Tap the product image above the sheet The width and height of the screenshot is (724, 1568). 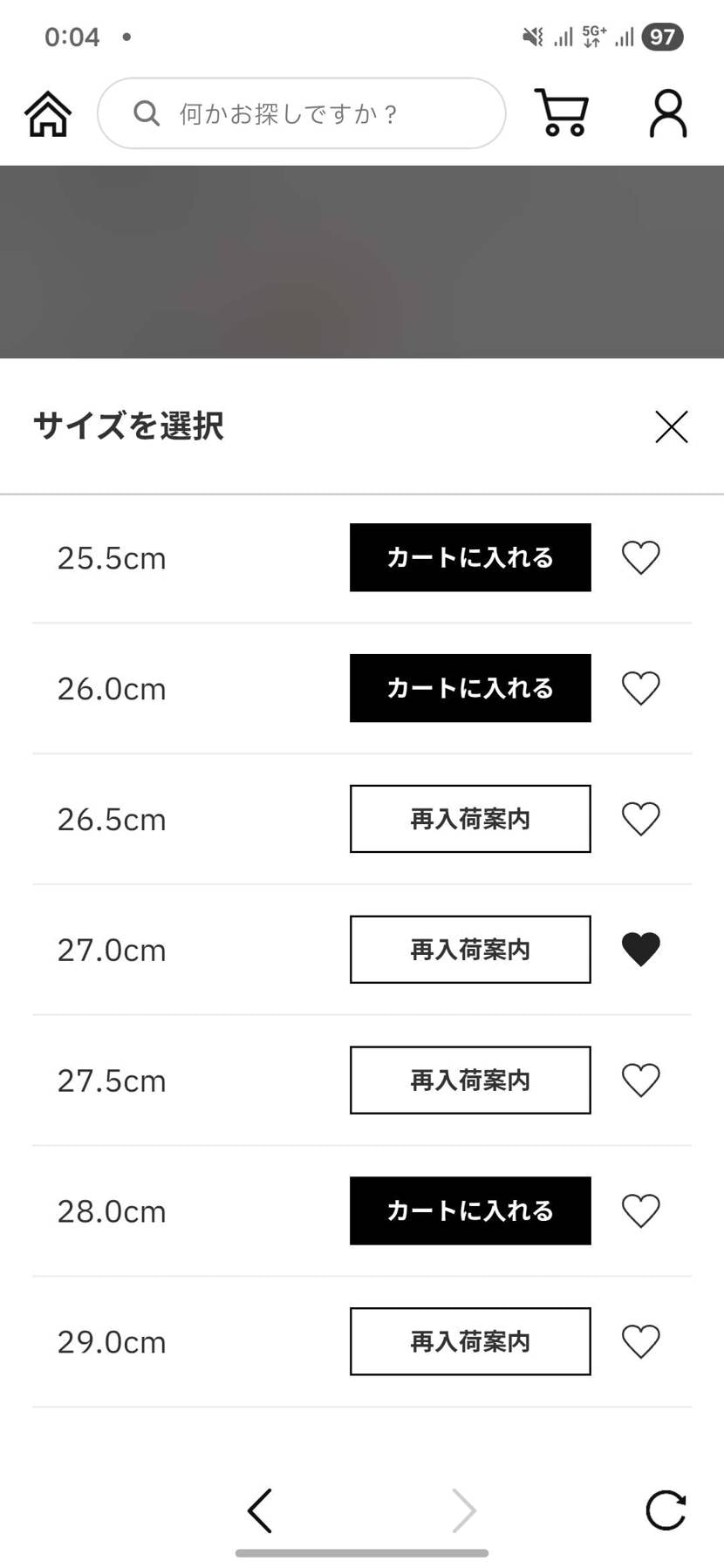pos(362,262)
